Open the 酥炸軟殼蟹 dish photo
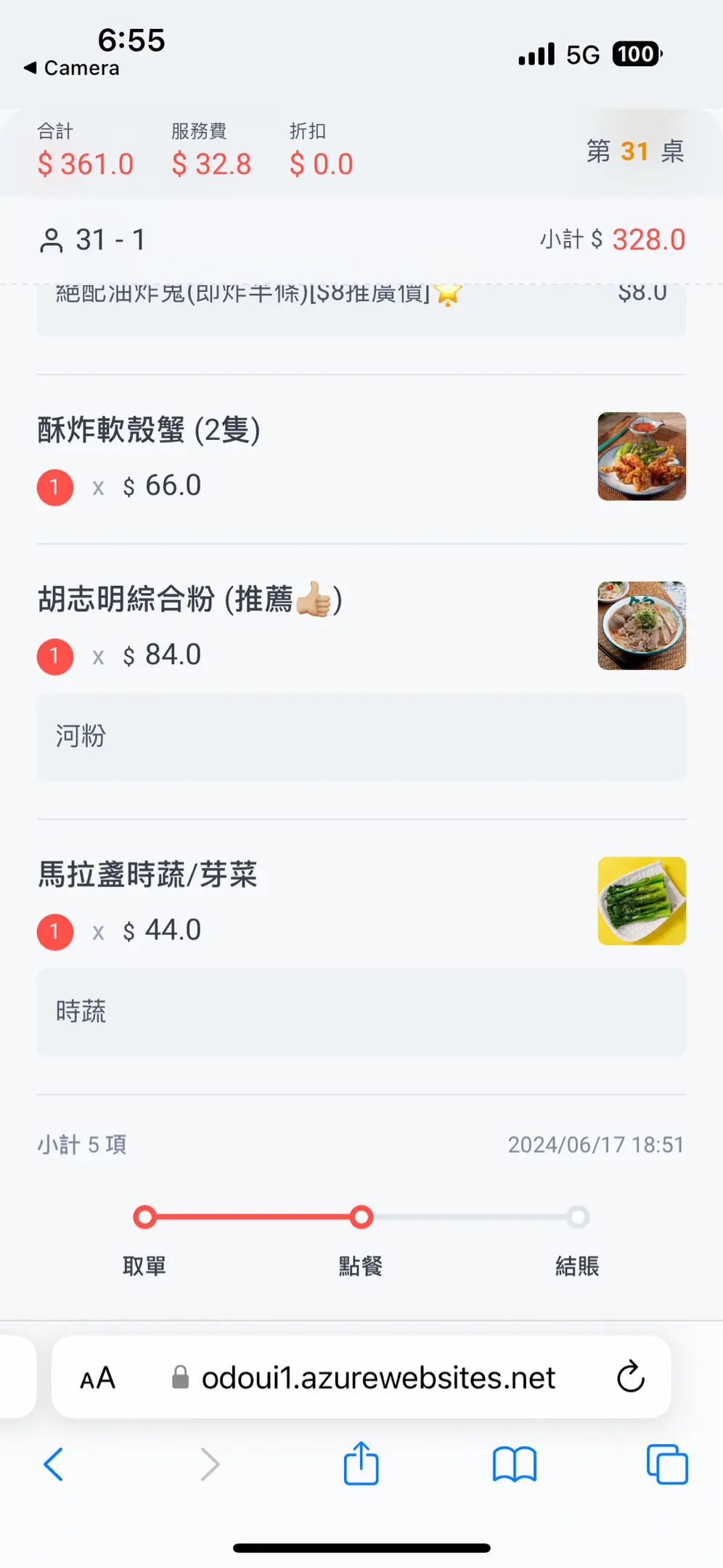Viewport: 723px width, 1568px height. coord(641,457)
